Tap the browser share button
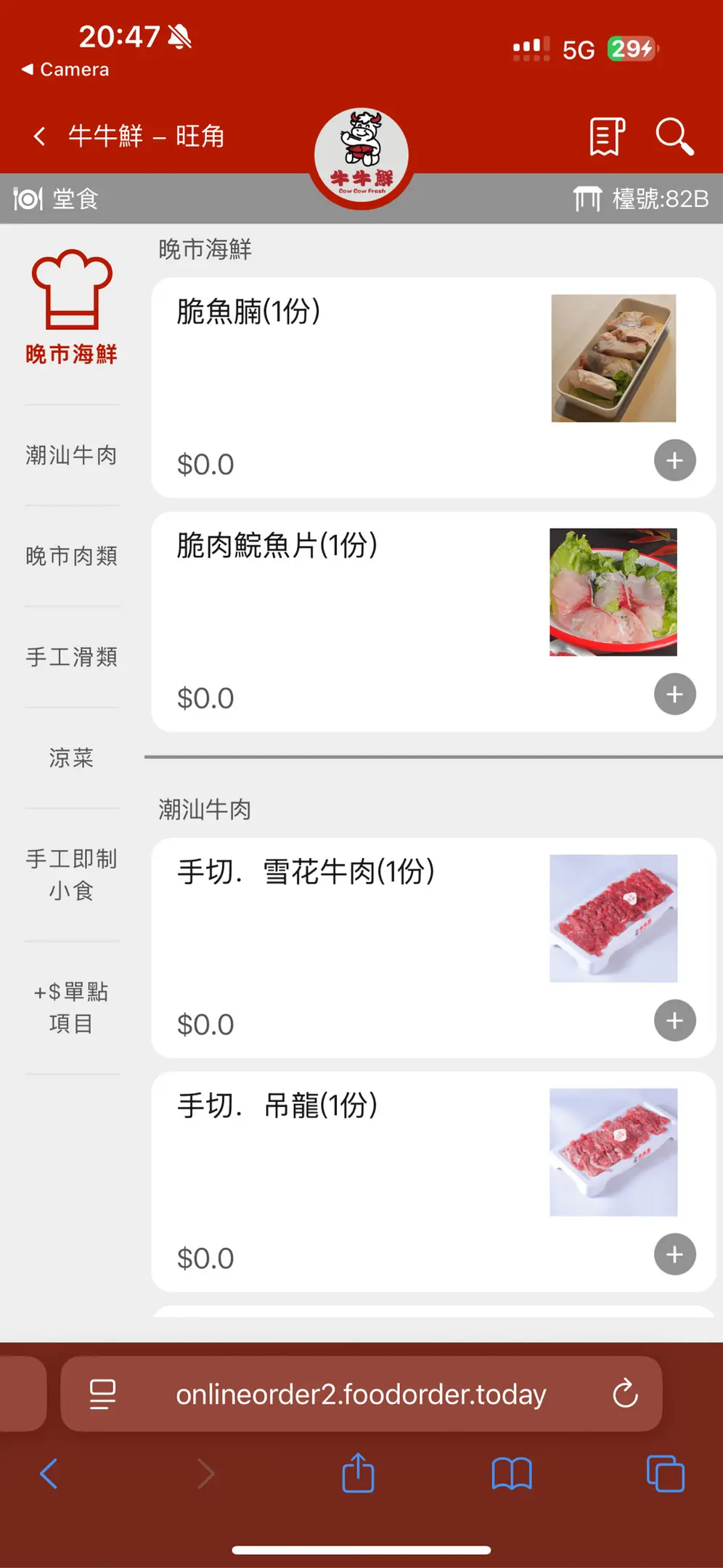Screen dimensions: 723x1568 tap(358, 1474)
